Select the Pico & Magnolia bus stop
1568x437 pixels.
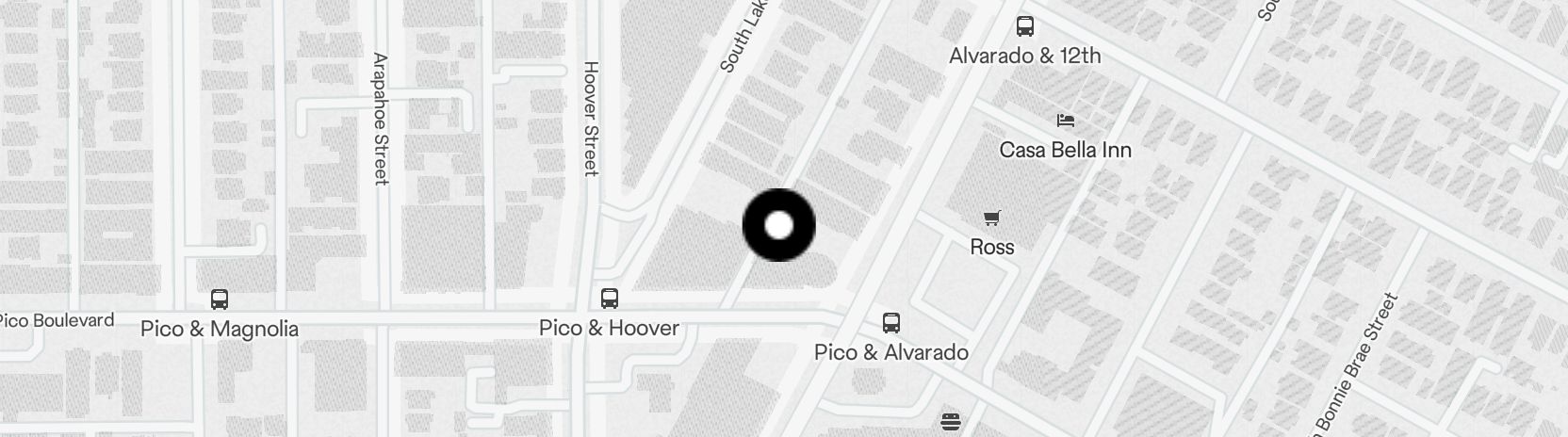pos(220,300)
